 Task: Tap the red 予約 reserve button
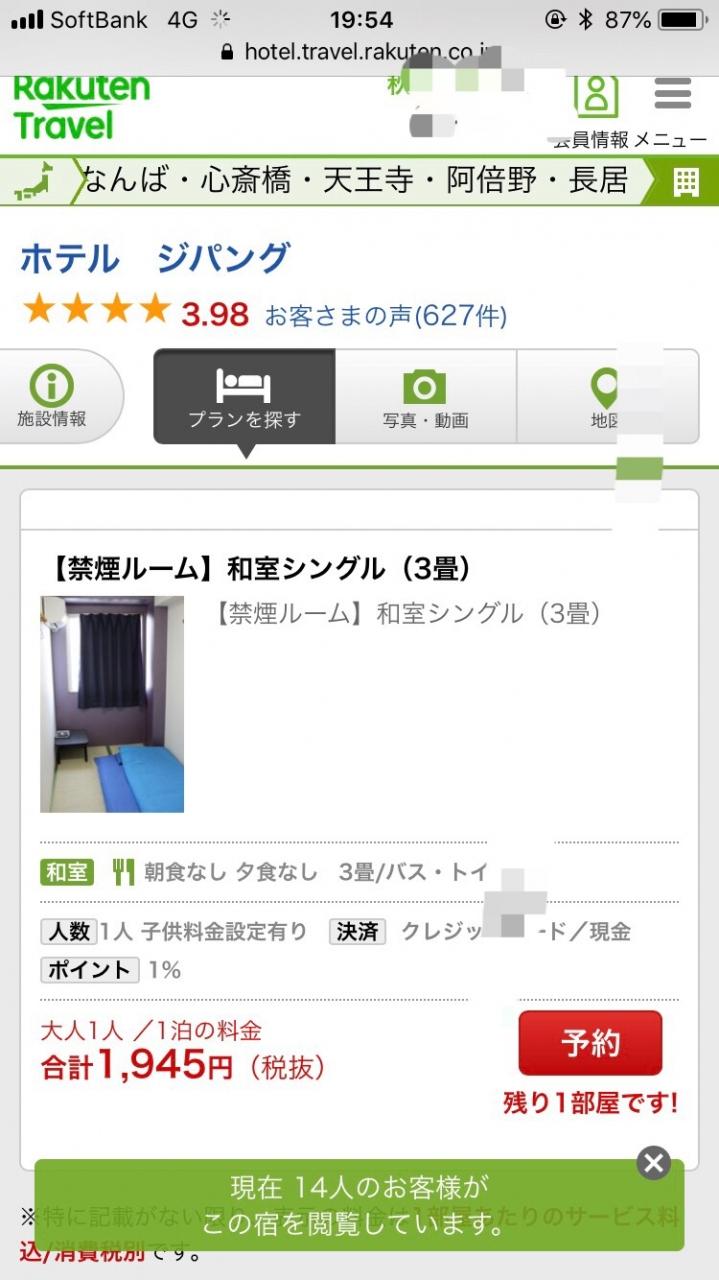tap(590, 1043)
